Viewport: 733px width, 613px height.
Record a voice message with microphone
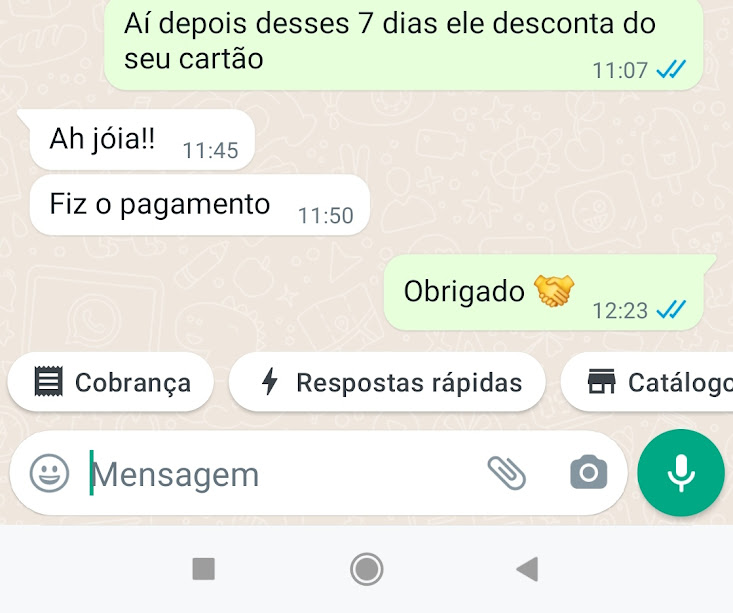point(681,473)
